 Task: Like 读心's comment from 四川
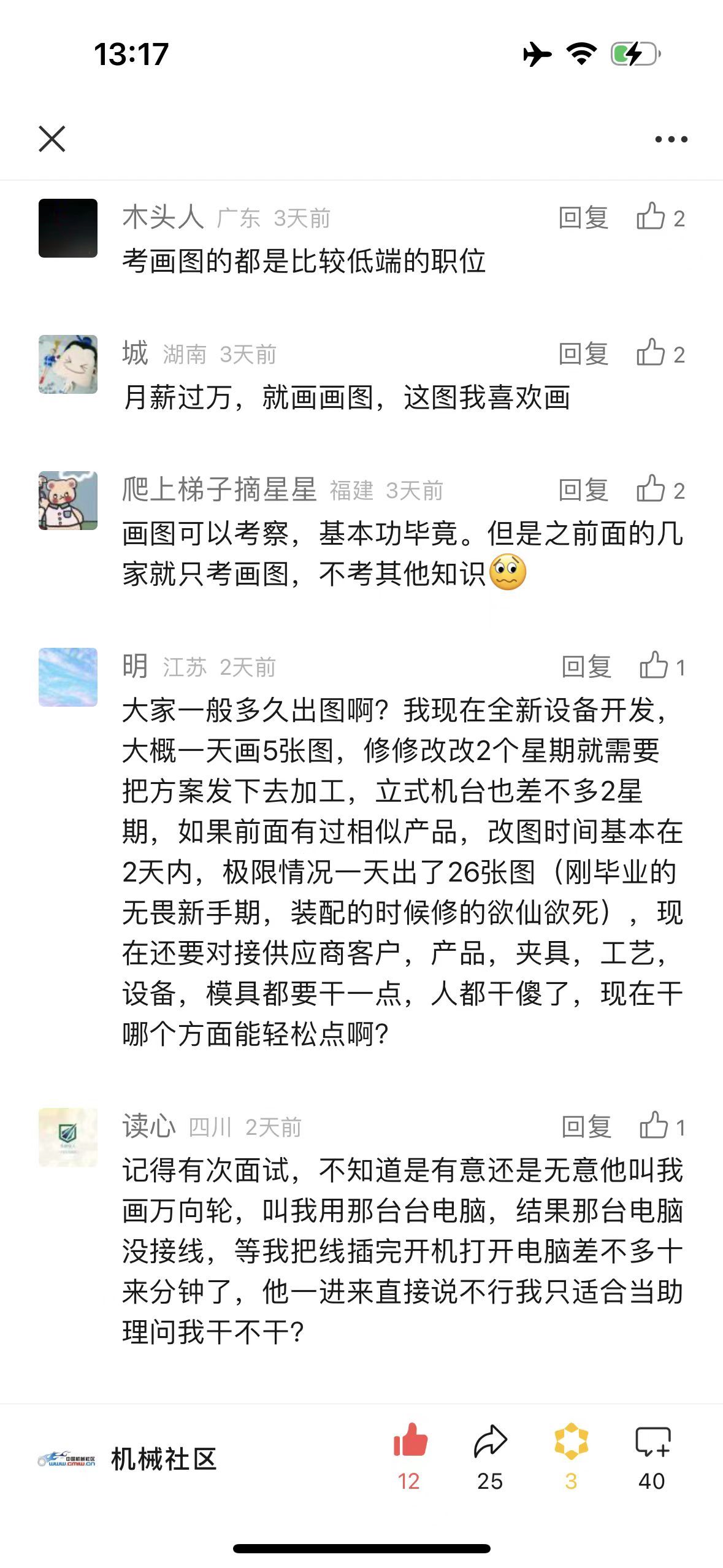point(661,1126)
